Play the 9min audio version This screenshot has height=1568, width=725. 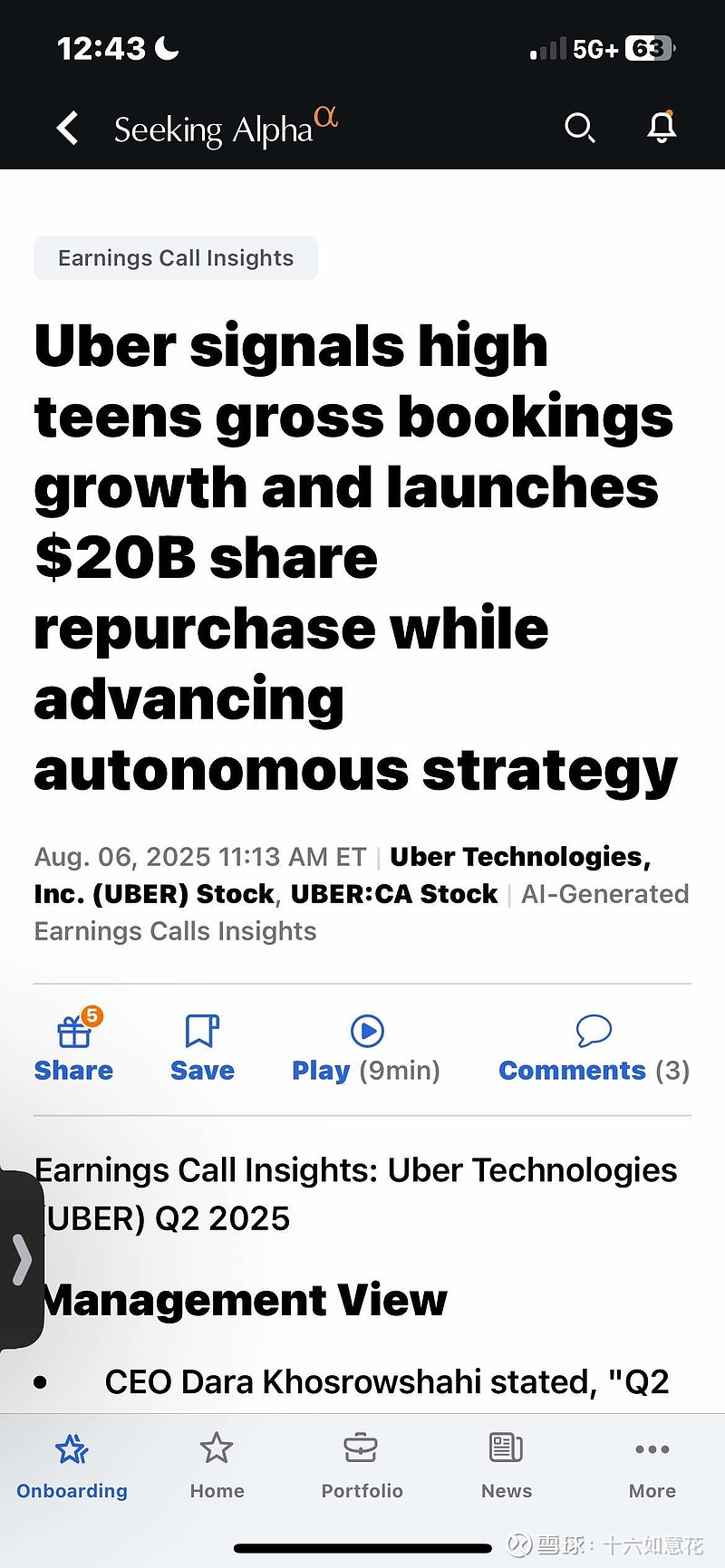[366, 1048]
